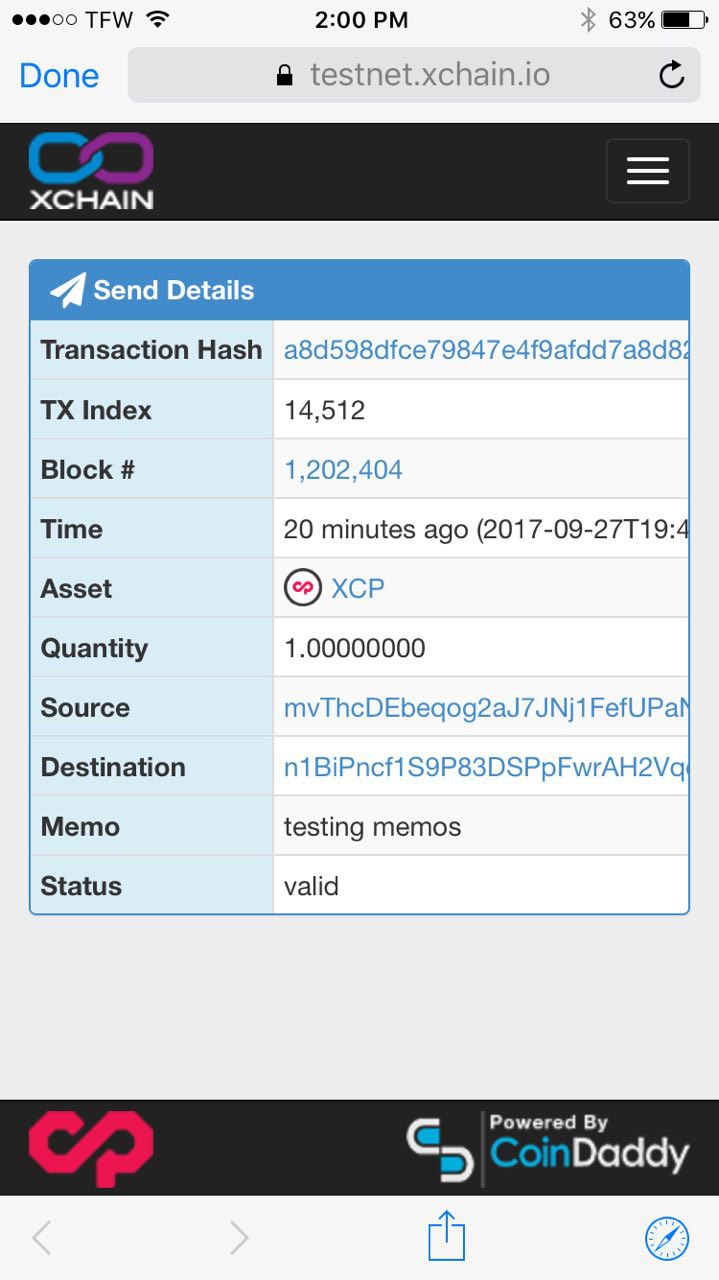Share this page
The height and width of the screenshot is (1280, 719).
click(446, 1236)
